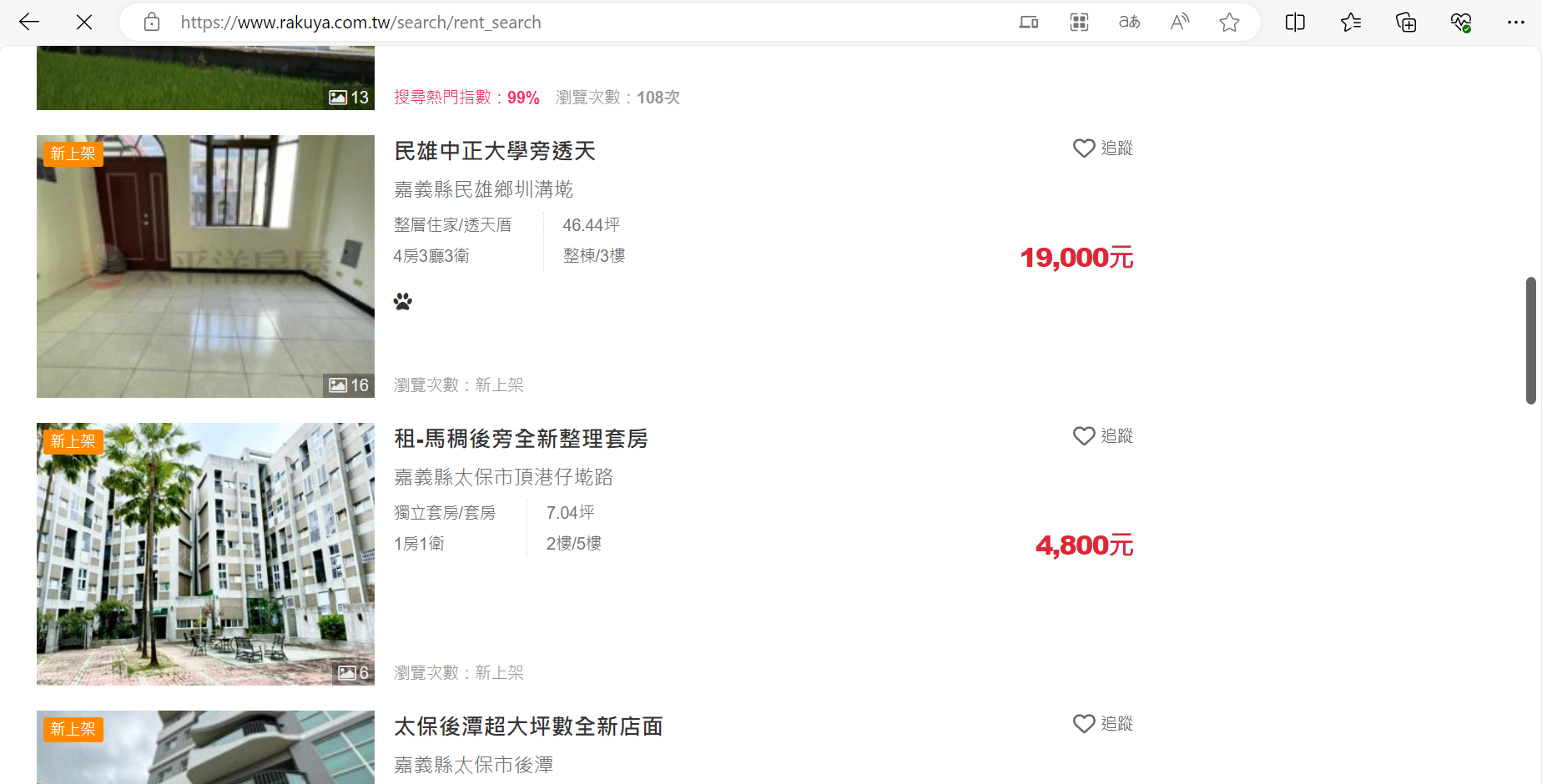Screen dimensions: 1542x784
Task: Open the read aloud option
Action: tap(1179, 23)
